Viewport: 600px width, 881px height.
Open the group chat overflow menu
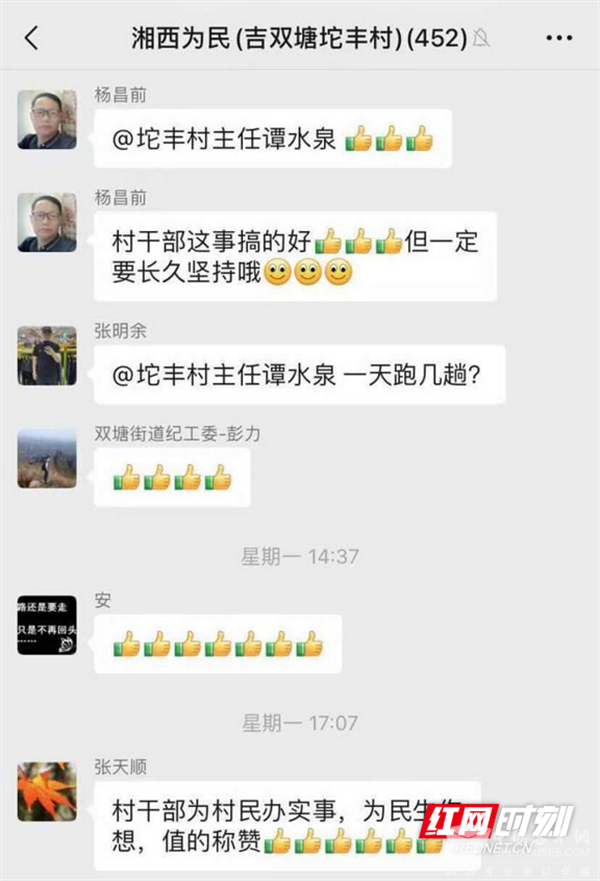(x=559, y=39)
